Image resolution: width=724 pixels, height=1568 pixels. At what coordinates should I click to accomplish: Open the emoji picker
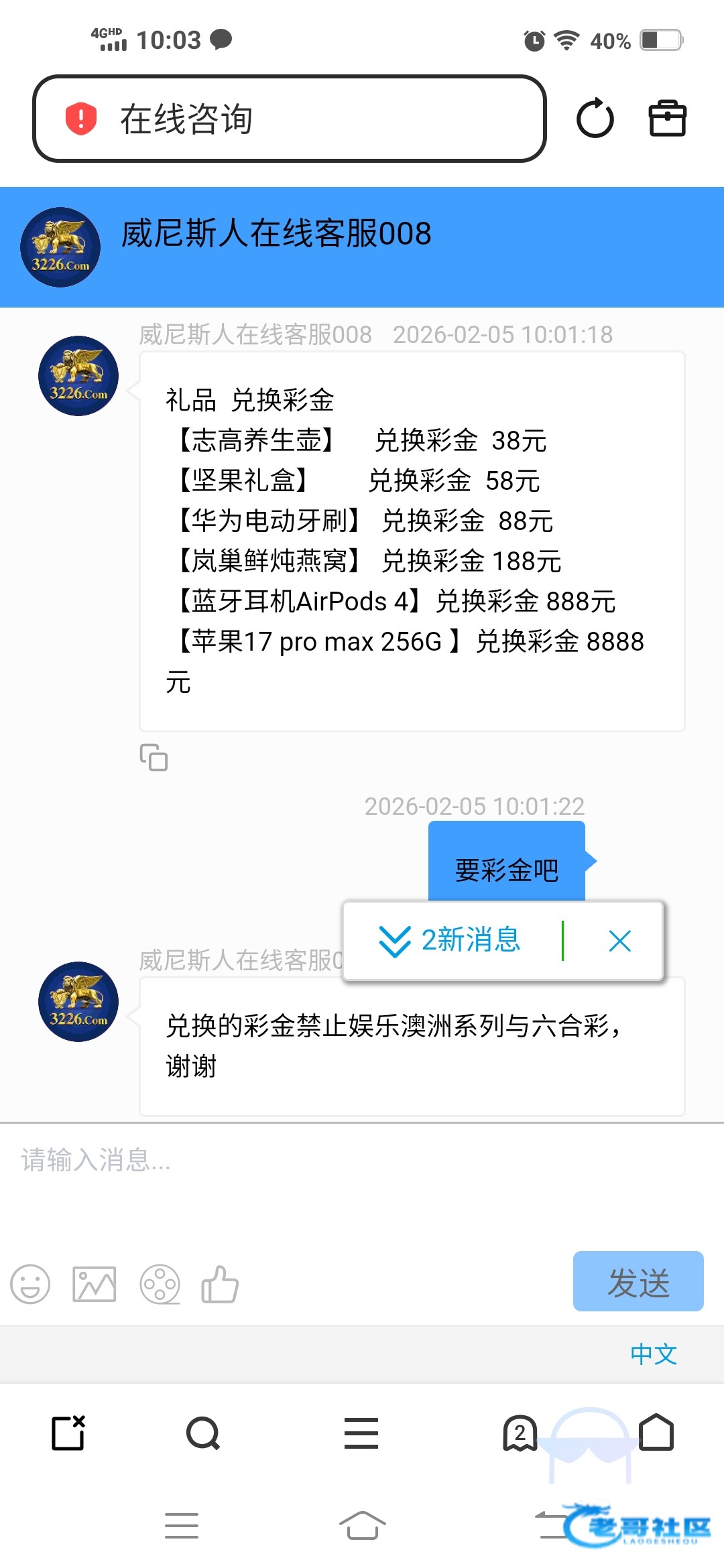tap(30, 1284)
